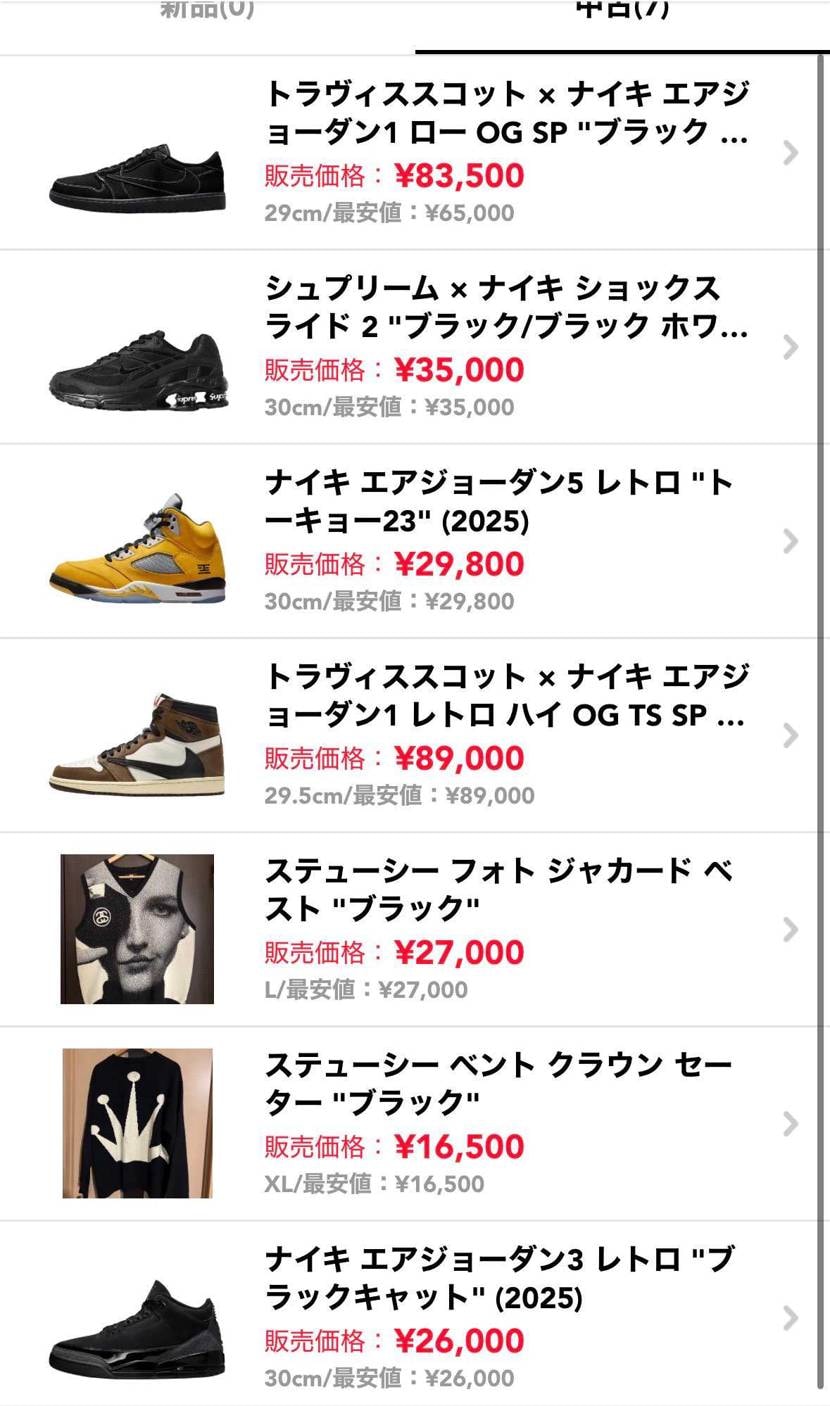830x1406 pixels.
Task: Open the Travis Scott Air Jordan 1 High chevron
Action: point(789,735)
